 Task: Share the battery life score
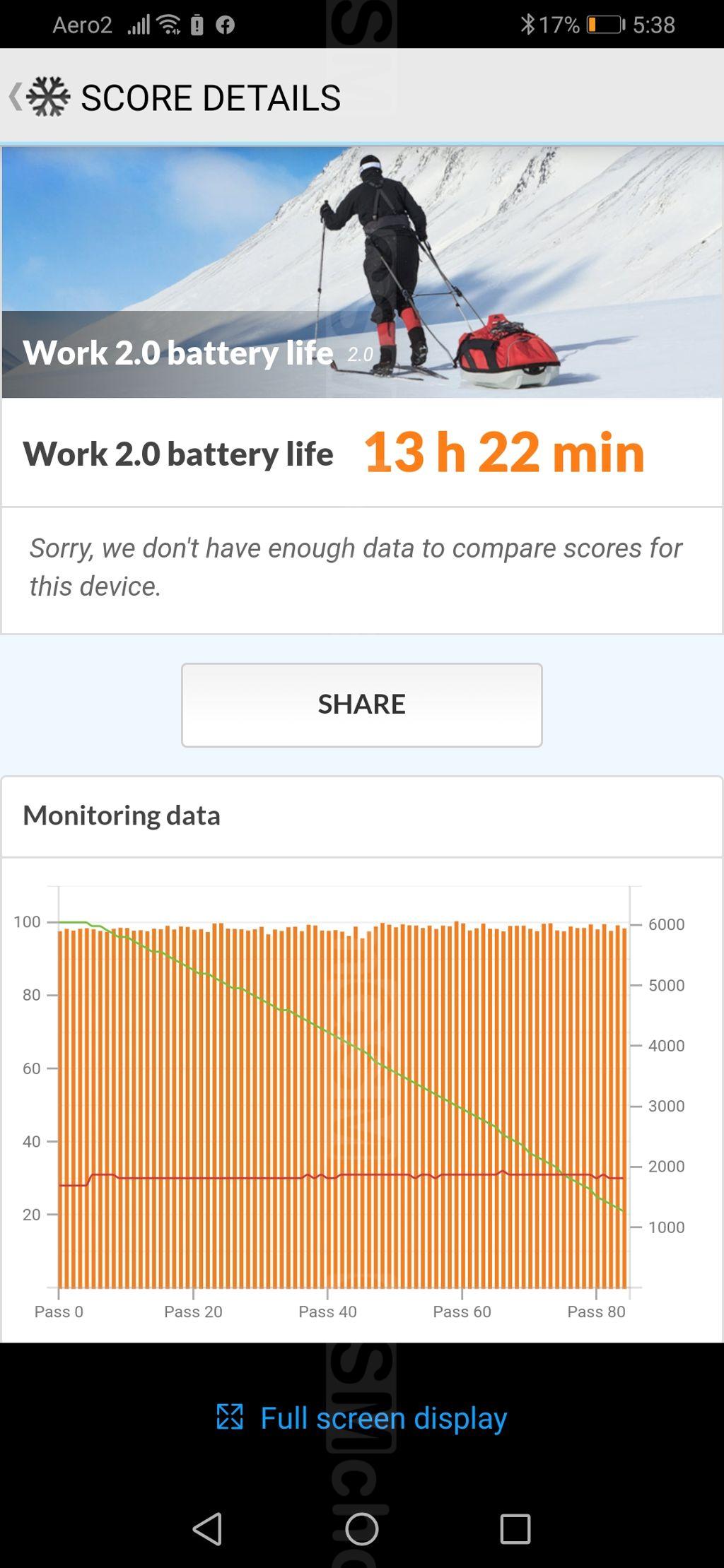pyautogui.click(x=361, y=705)
